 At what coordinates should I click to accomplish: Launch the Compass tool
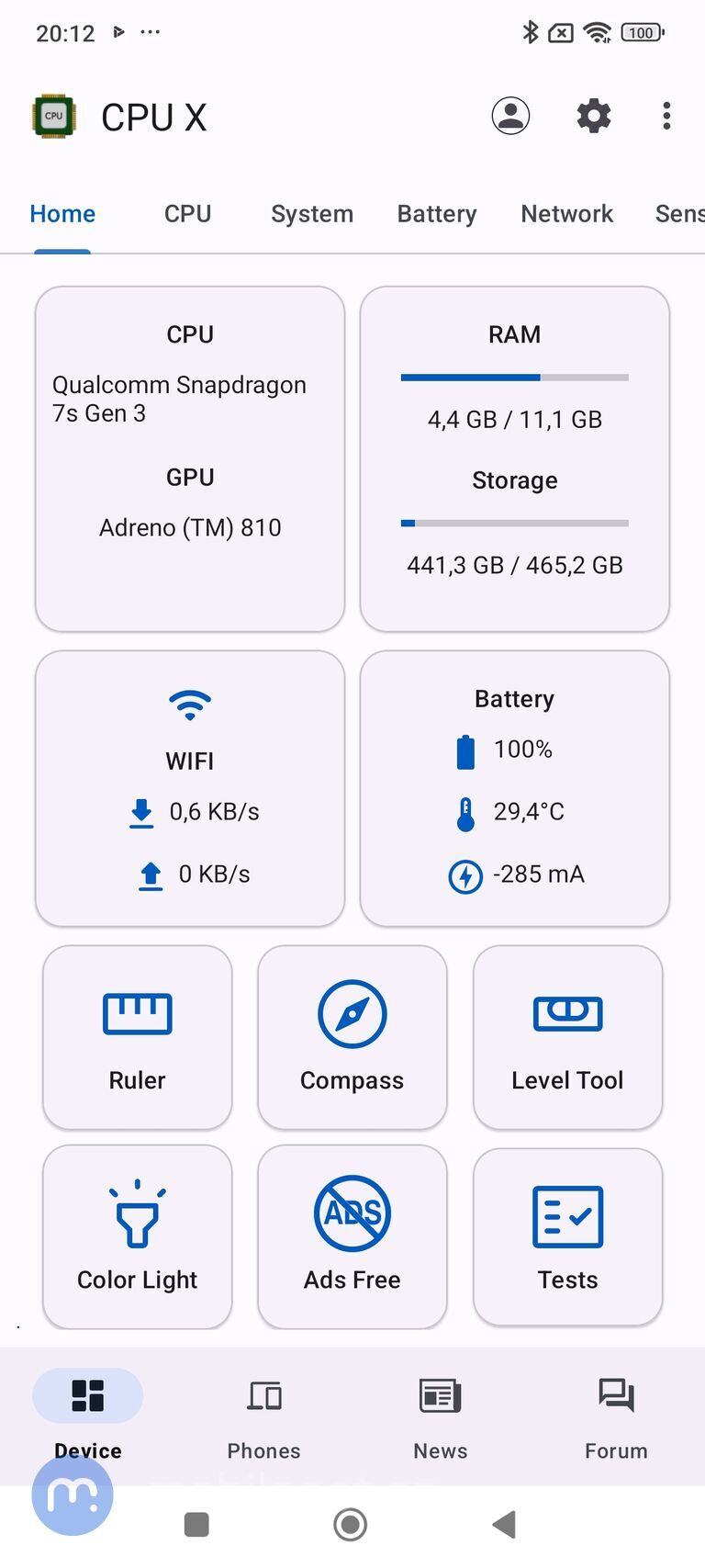pyautogui.click(x=352, y=1036)
